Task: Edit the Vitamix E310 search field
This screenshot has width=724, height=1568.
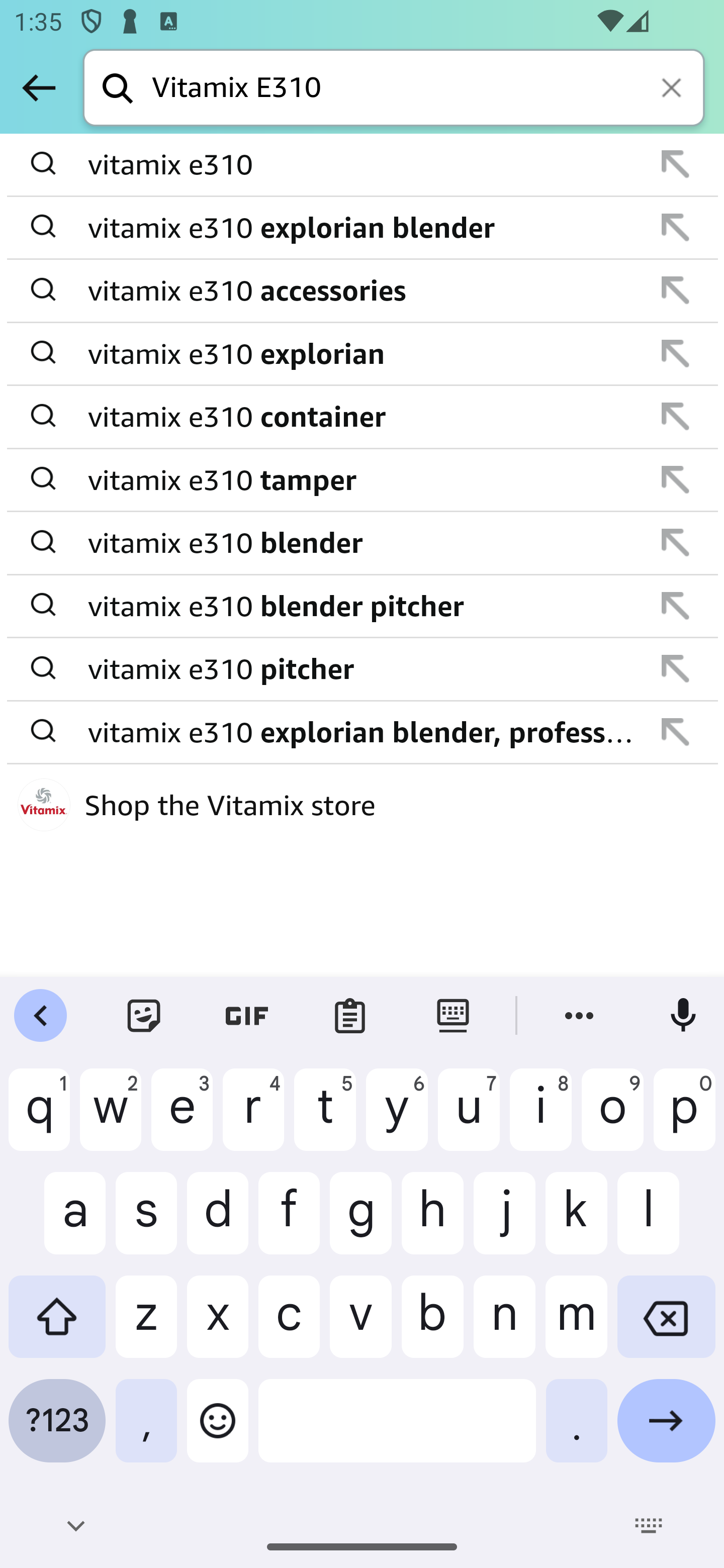Action: click(395, 87)
